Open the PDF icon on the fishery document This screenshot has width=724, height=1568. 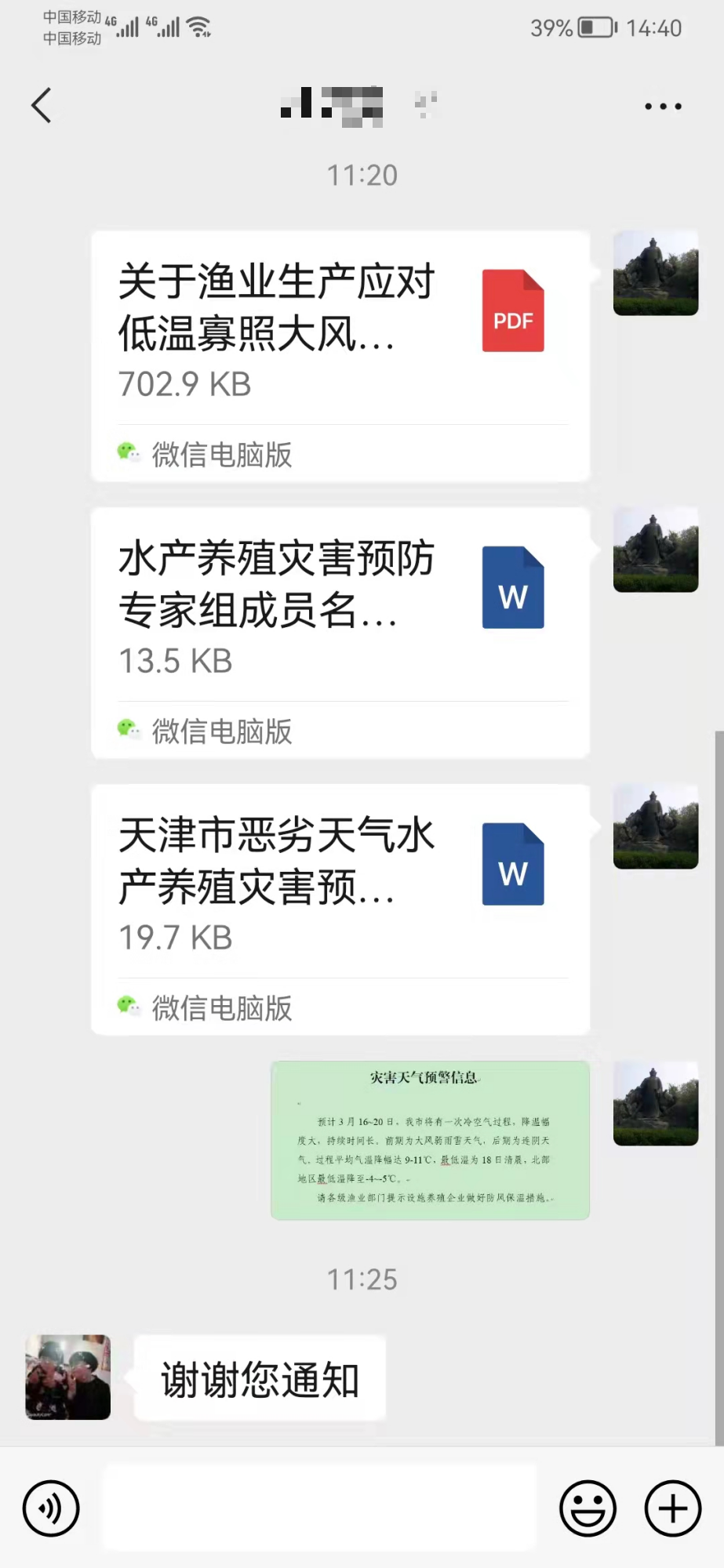pyautogui.click(x=512, y=310)
